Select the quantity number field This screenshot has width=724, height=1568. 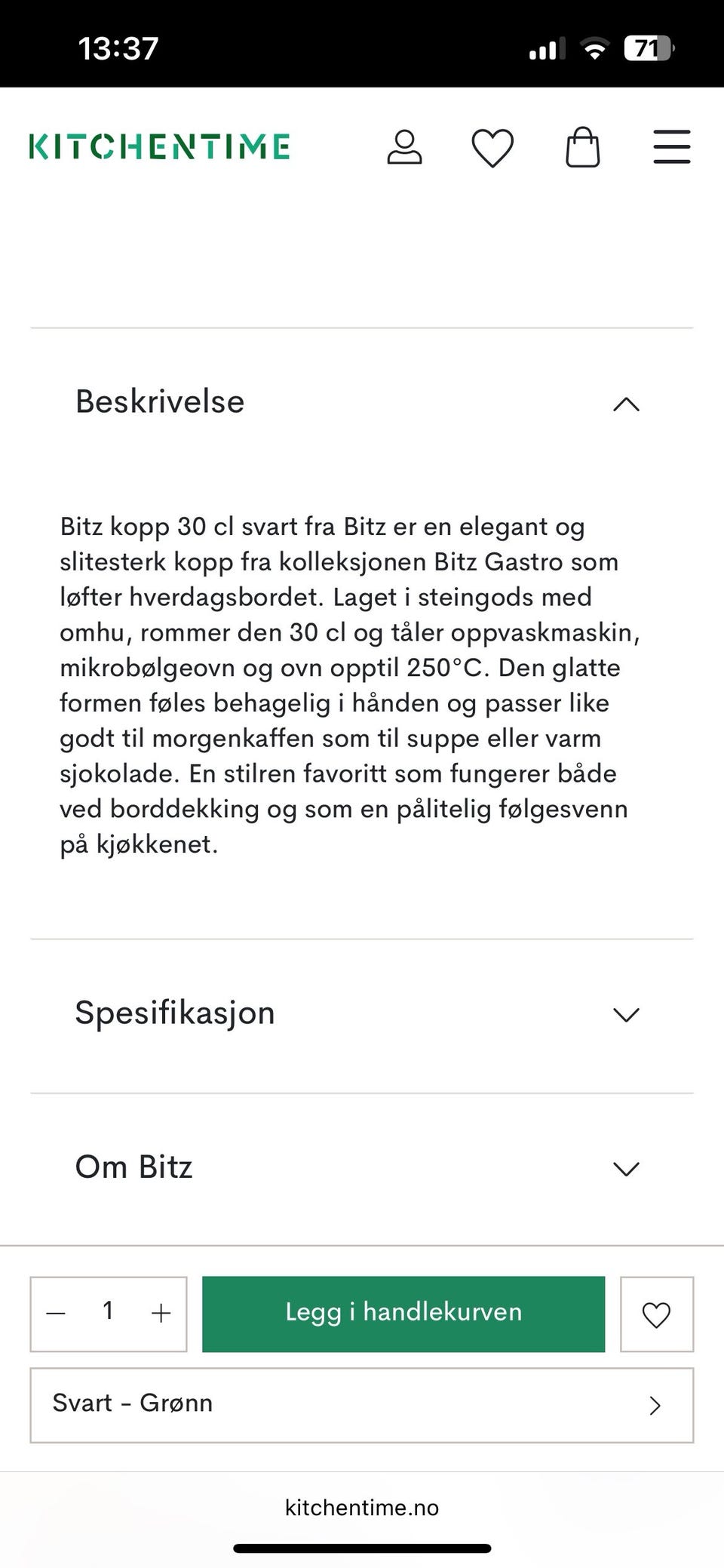[108, 1313]
